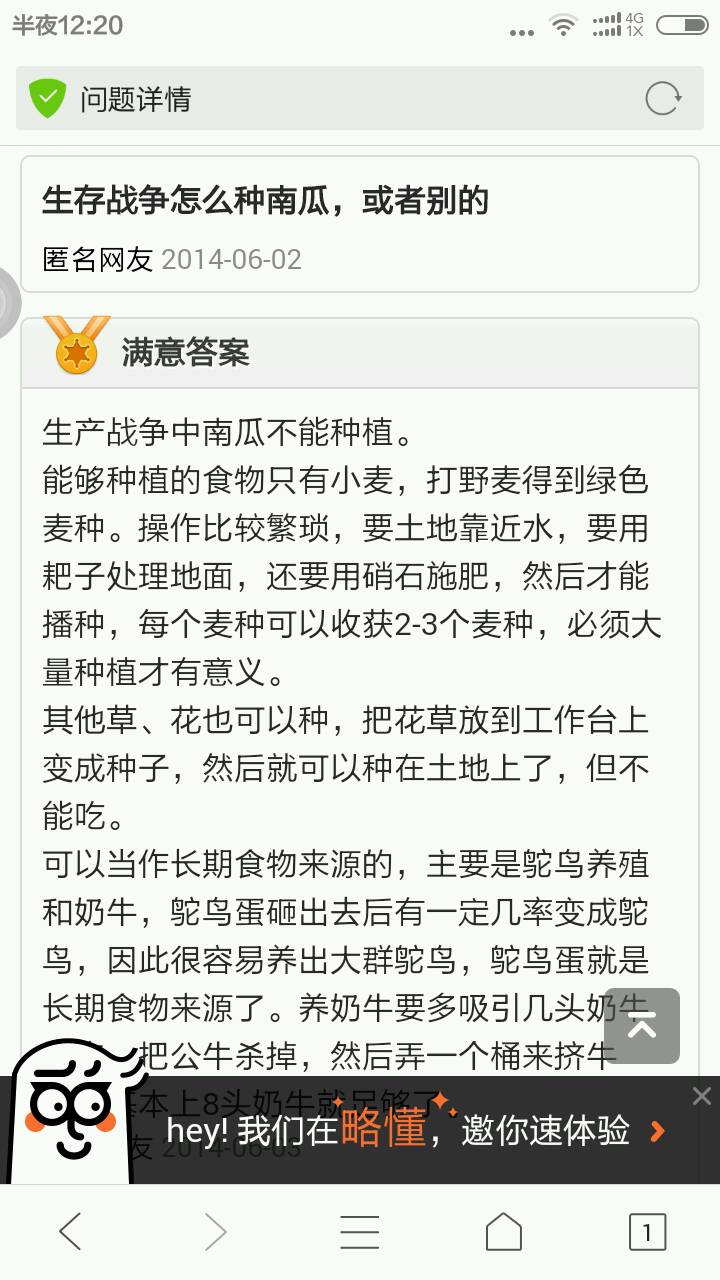Open the browser menu
Image resolution: width=720 pixels, height=1280 pixels.
pyautogui.click(x=360, y=1232)
